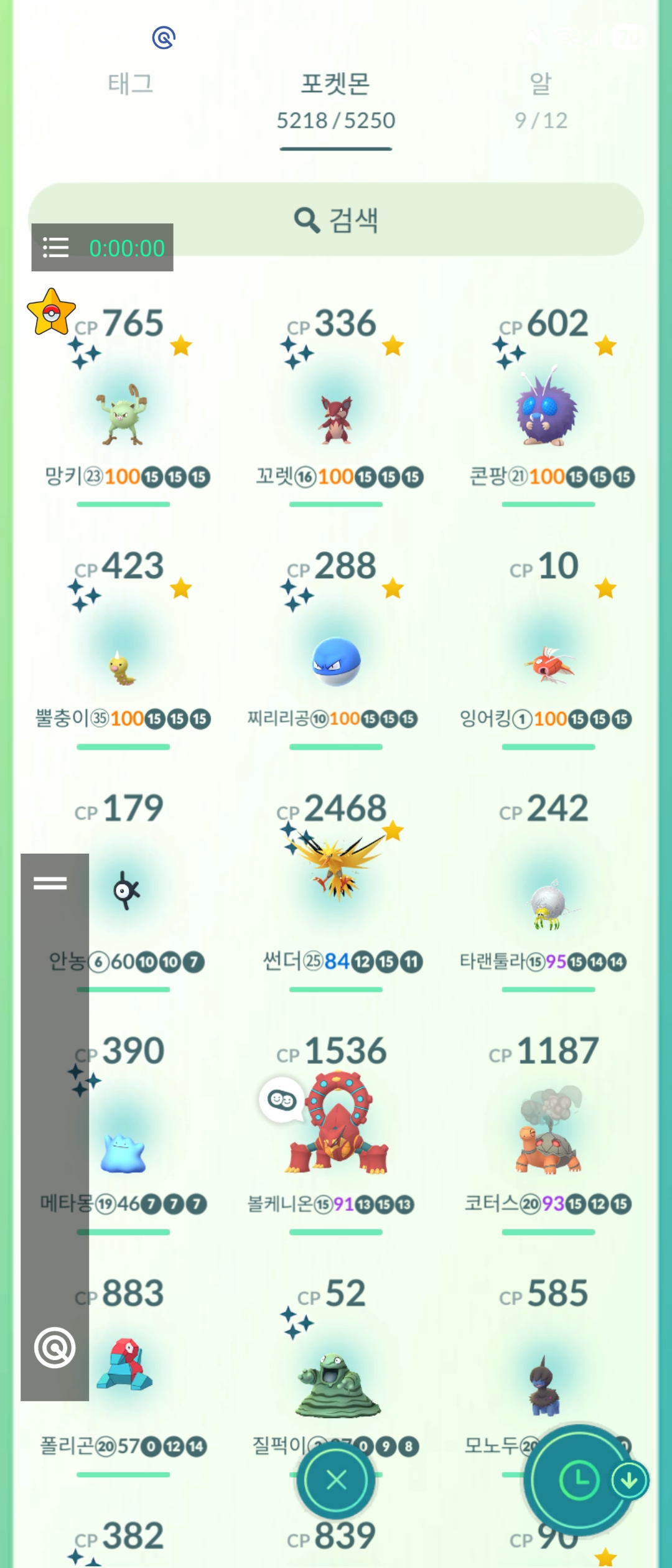672x1568 pixels.
Task: Open the CP 179 안농
Action: tap(127, 891)
